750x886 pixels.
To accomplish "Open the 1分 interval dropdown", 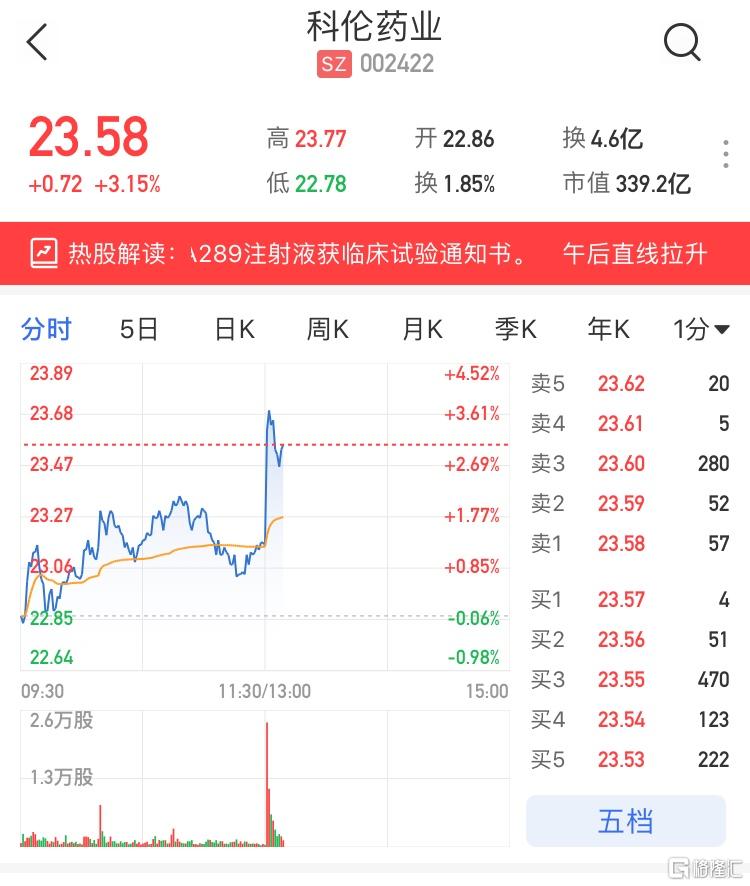I will pos(697,329).
